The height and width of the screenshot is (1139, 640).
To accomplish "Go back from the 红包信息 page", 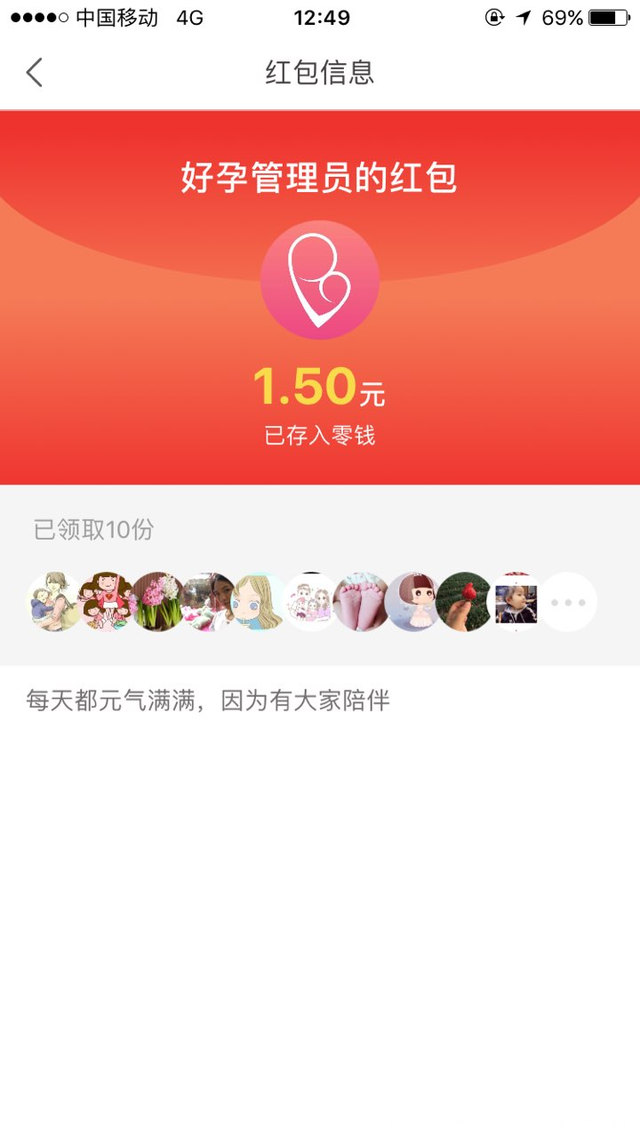I will 35,72.
